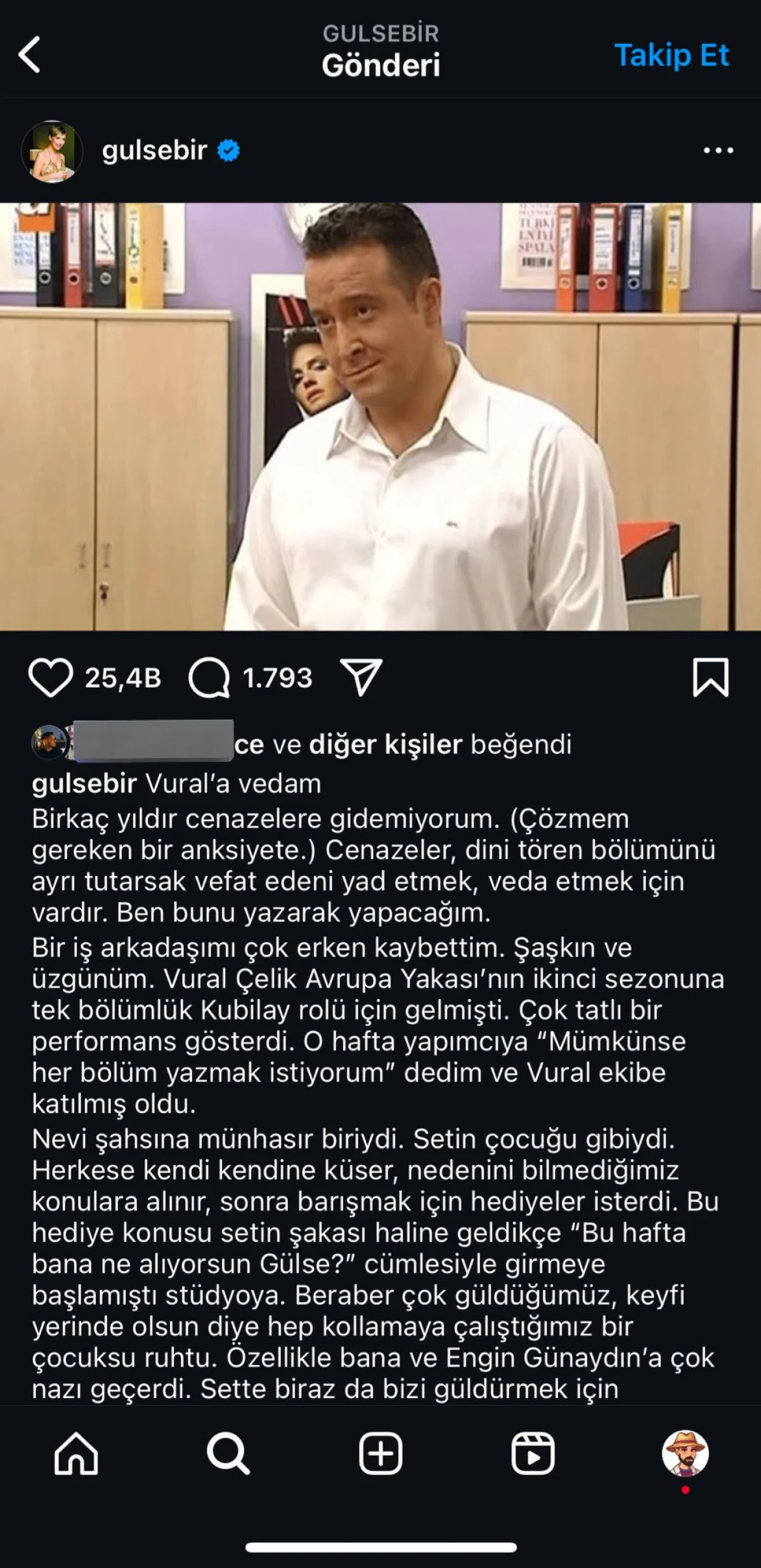Tap gulsebir's round profile picture
The width and height of the screenshot is (761, 1568).
54,150
